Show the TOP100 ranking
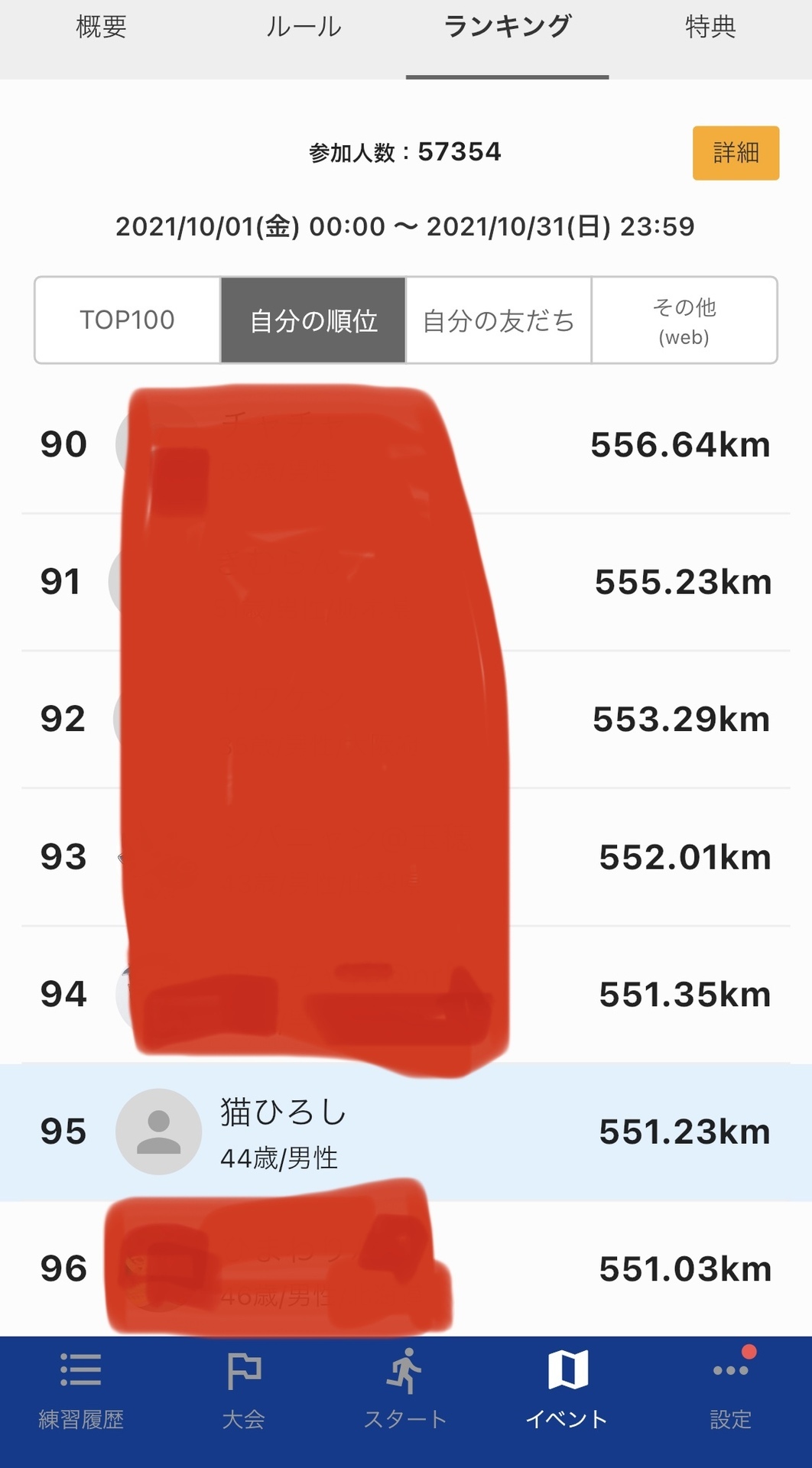 128,320
